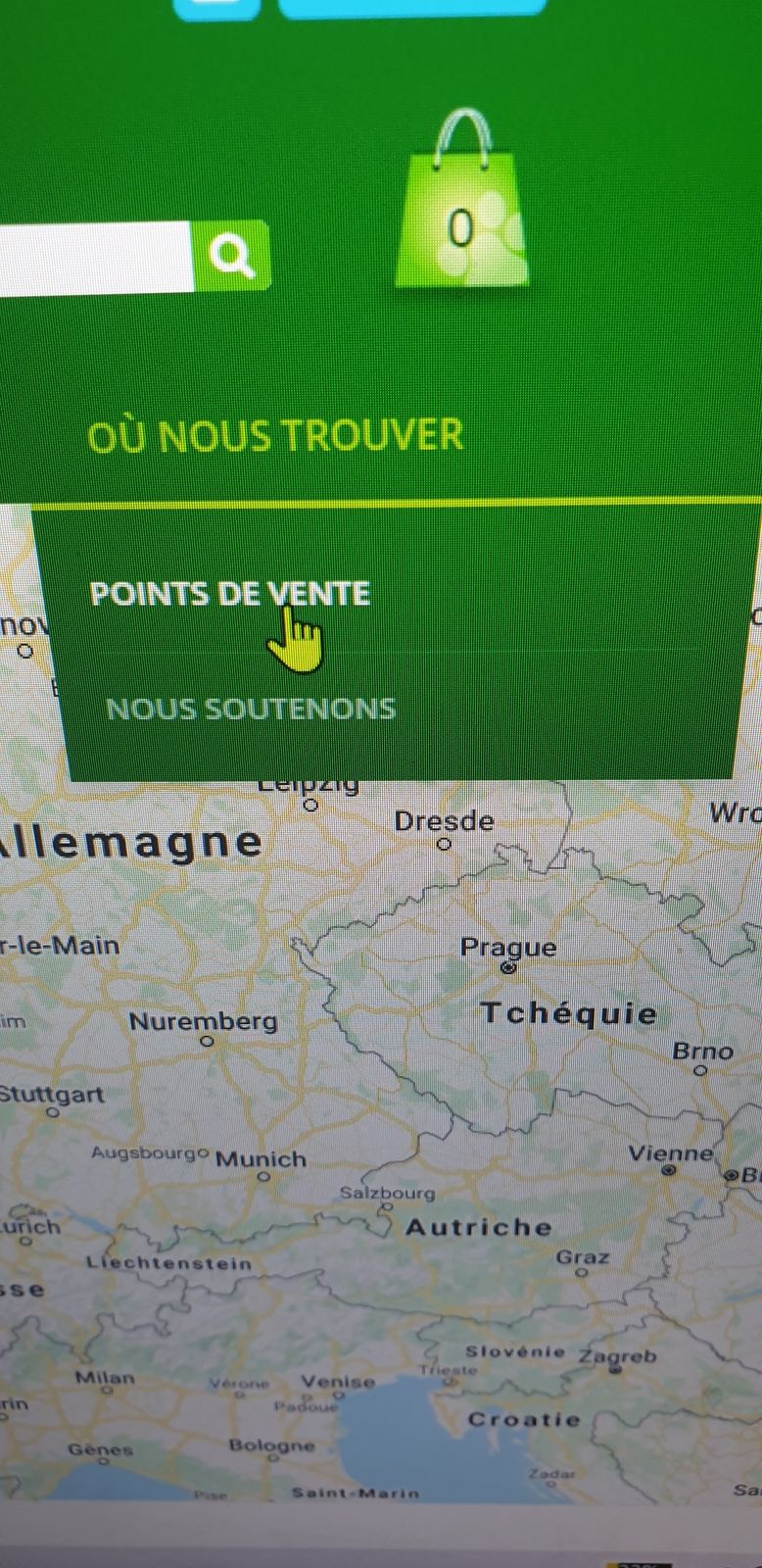Select Points de vente

230,594
